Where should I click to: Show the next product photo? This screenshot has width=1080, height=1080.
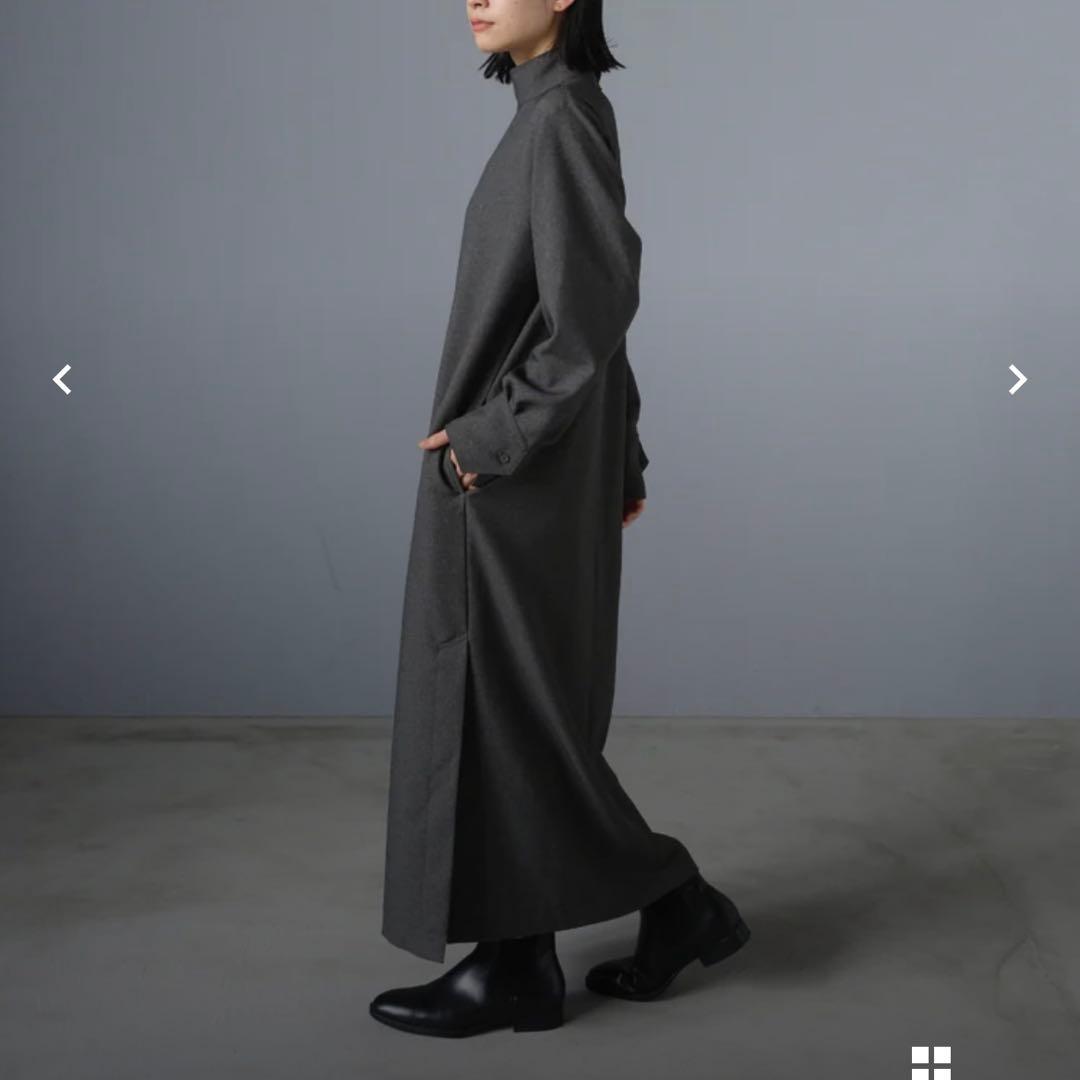click(x=1017, y=380)
